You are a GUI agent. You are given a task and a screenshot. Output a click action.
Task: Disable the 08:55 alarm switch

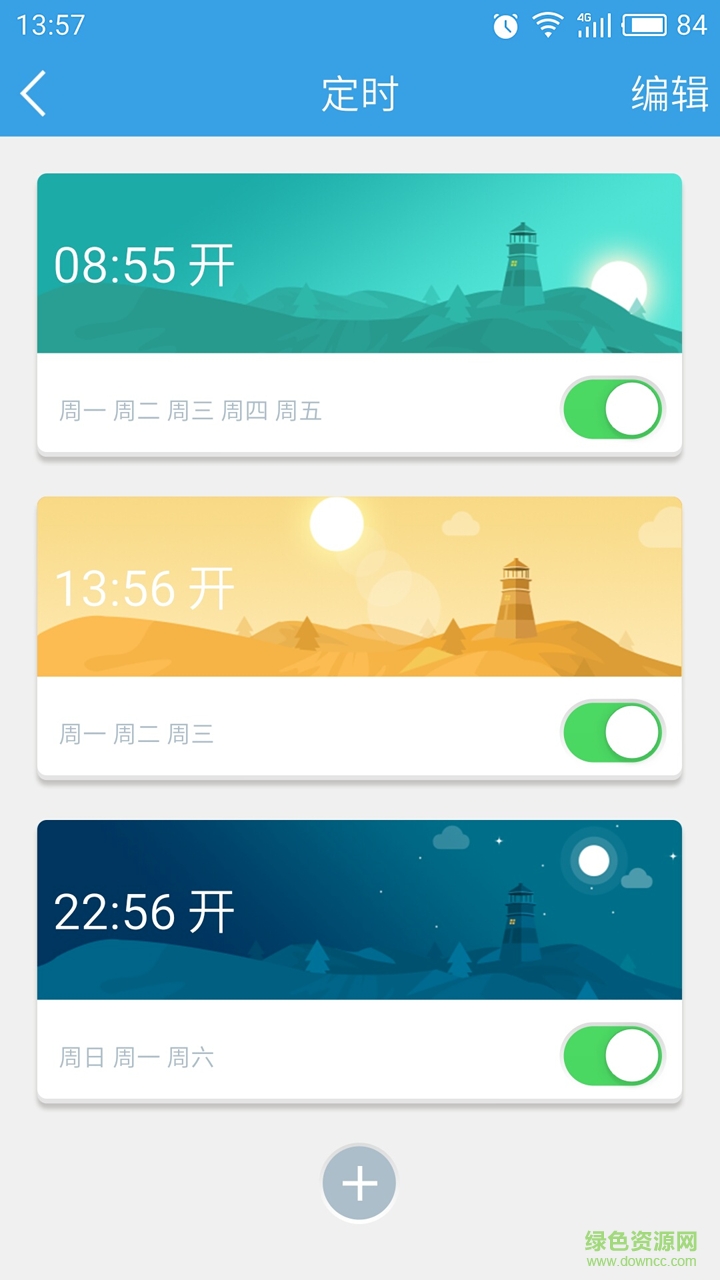pyautogui.click(x=612, y=407)
